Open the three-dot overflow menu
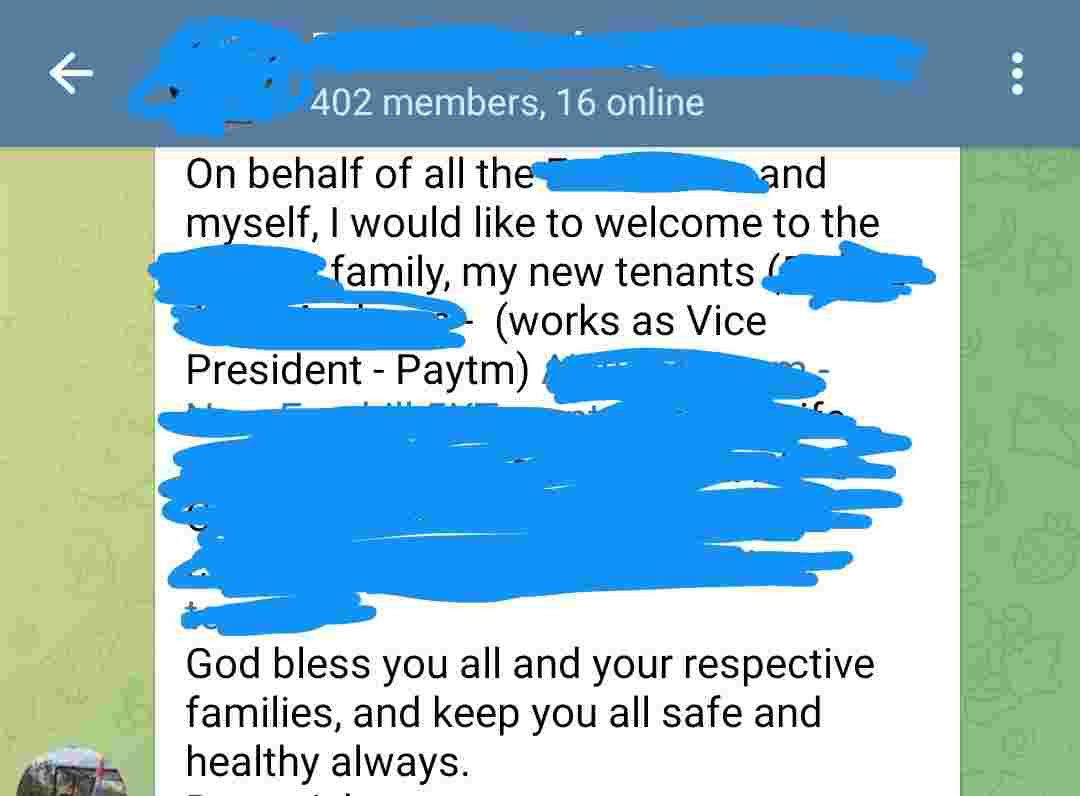This screenshot has width=1080, height=796. pos(1017,74)
